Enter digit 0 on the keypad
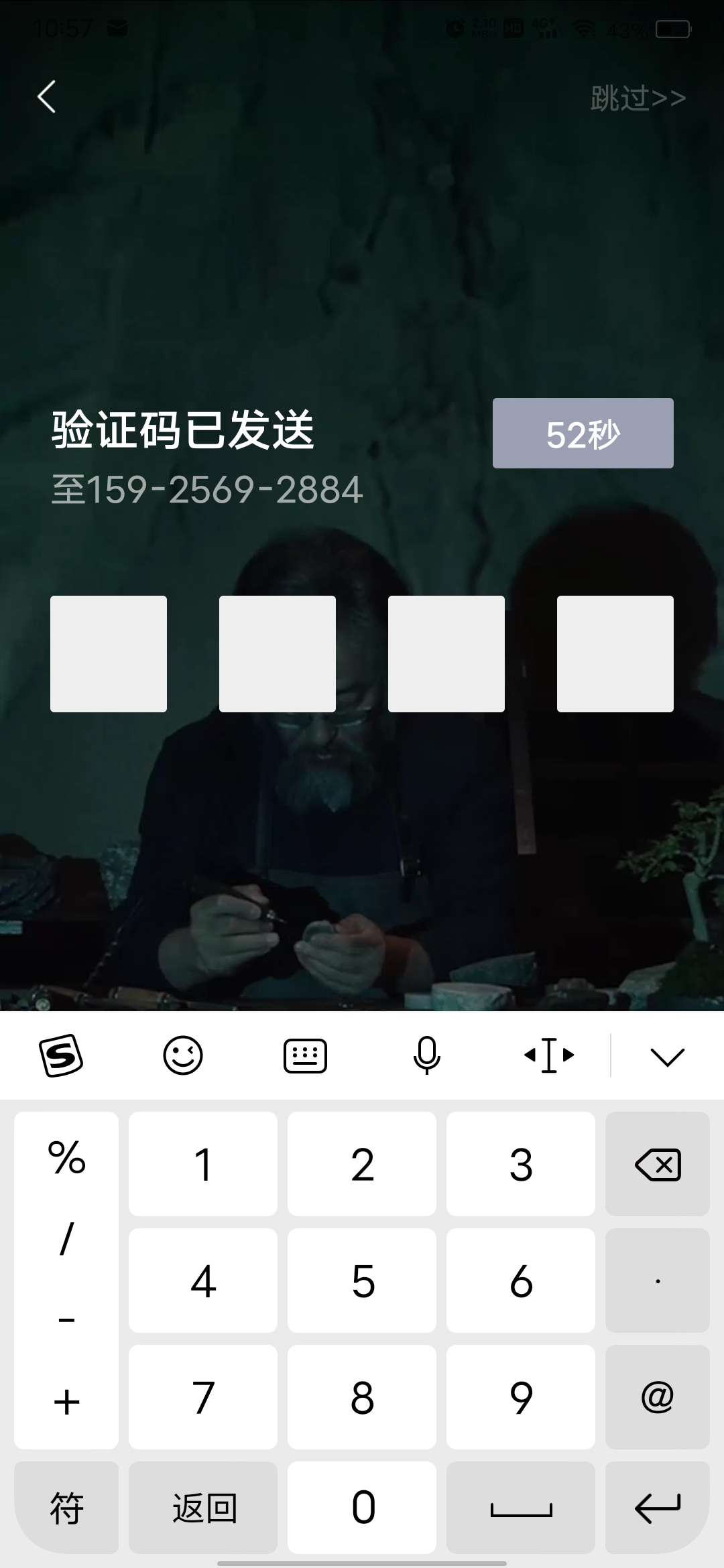This screenshot has width=724, height=1568. [x=362, y=1507]
